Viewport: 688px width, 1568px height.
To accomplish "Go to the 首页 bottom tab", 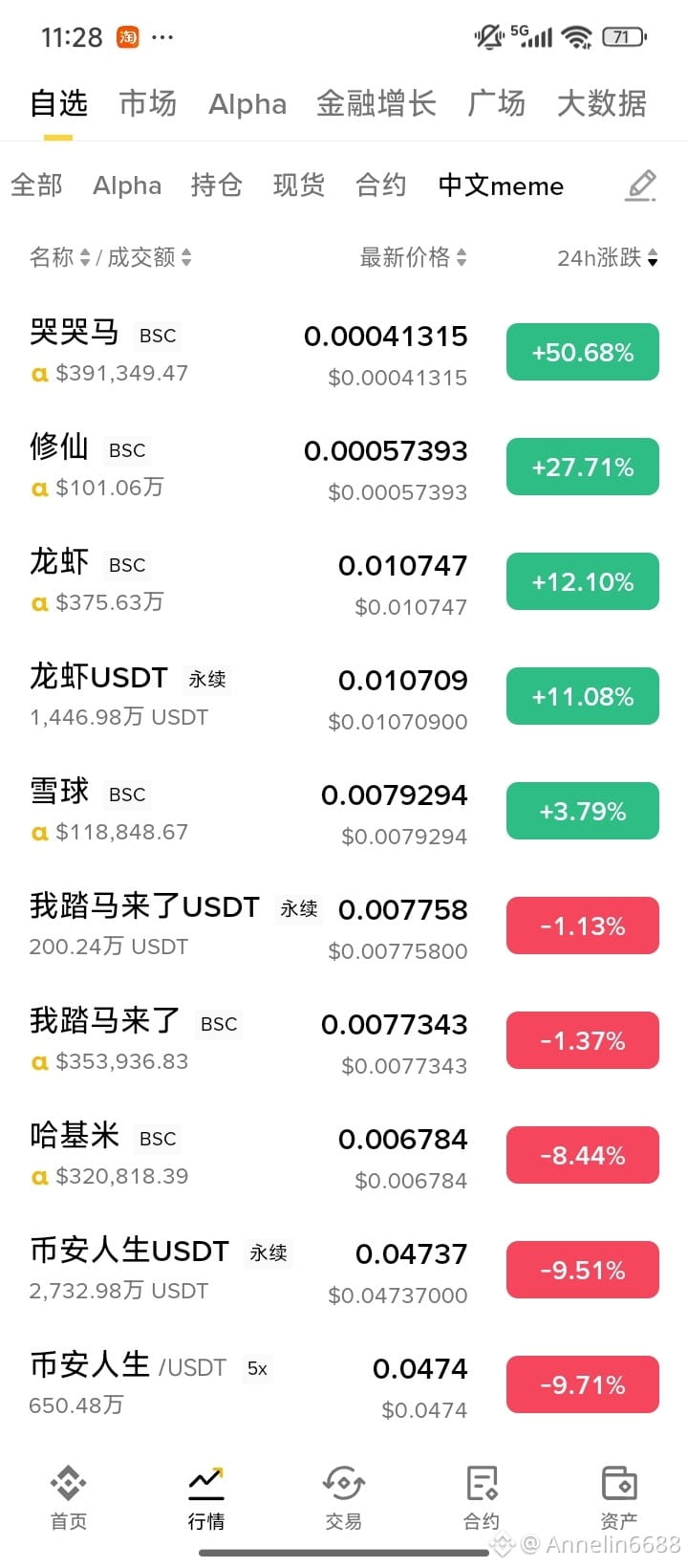I will click(69, 1497).
